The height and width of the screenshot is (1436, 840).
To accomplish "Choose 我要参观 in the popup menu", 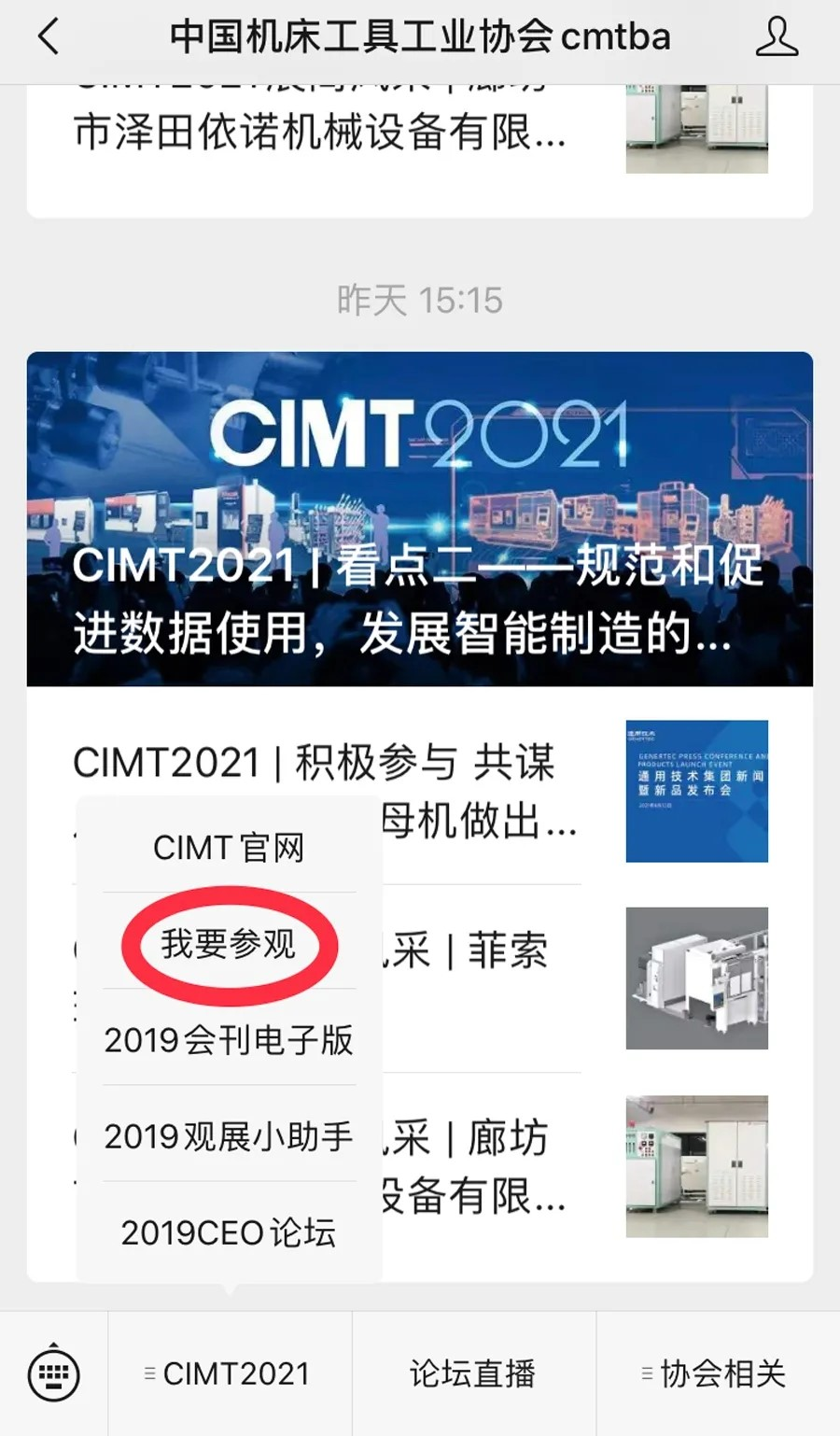I will (x=229, y=944).
